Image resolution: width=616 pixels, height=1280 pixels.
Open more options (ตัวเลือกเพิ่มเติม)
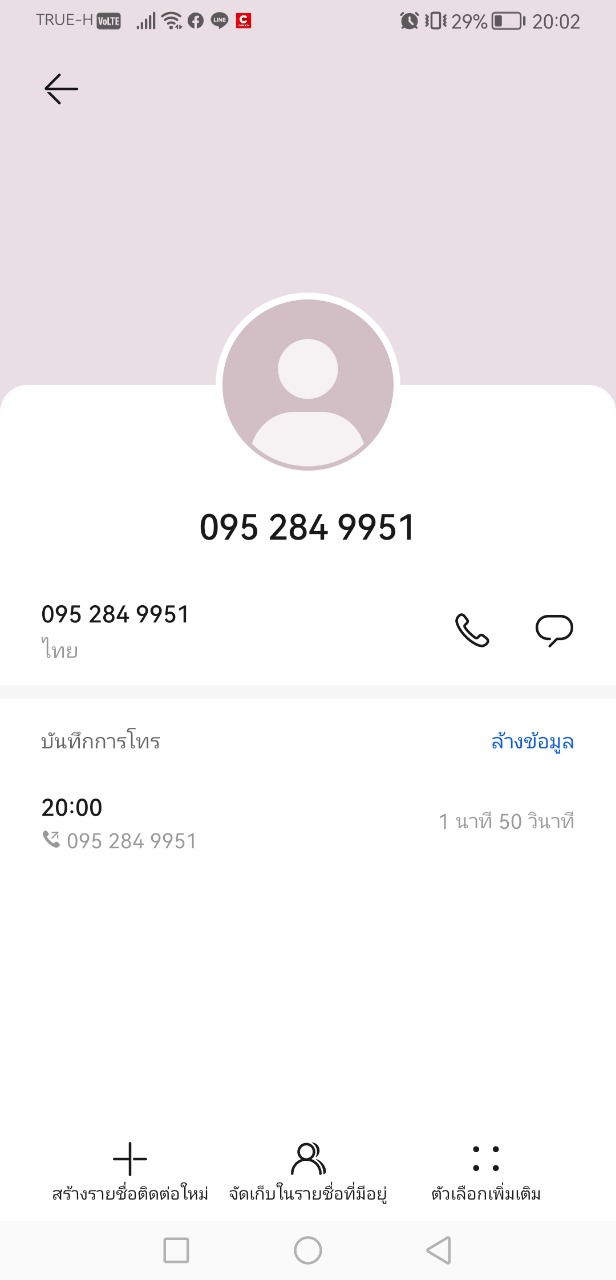pos(486,1173)
